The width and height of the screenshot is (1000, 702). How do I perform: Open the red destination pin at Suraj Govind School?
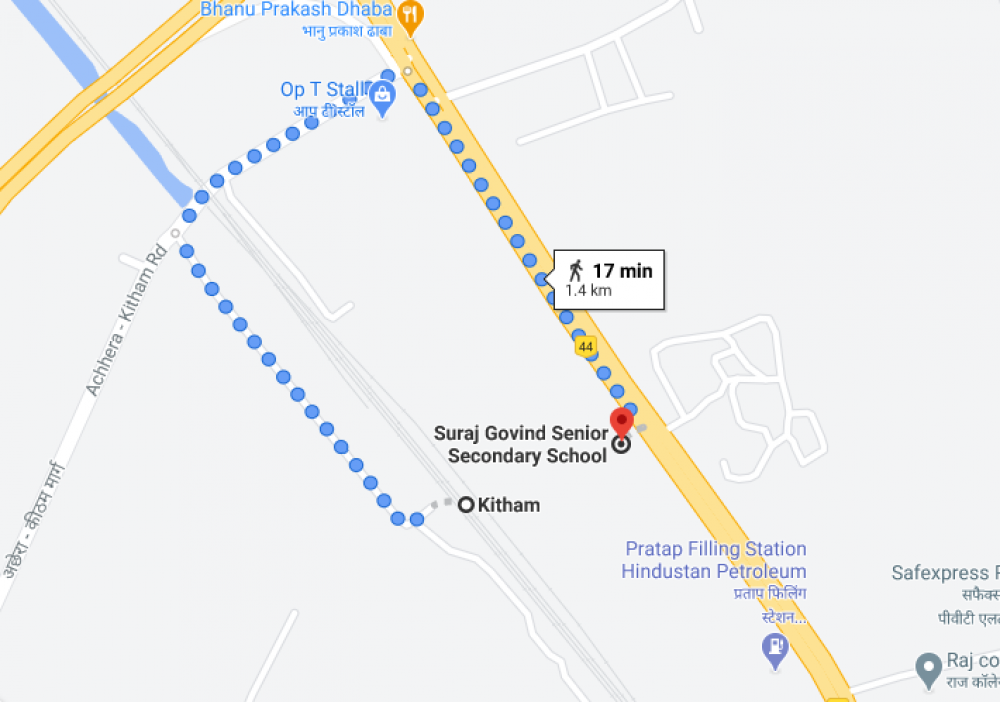click(x=621, y=422)
